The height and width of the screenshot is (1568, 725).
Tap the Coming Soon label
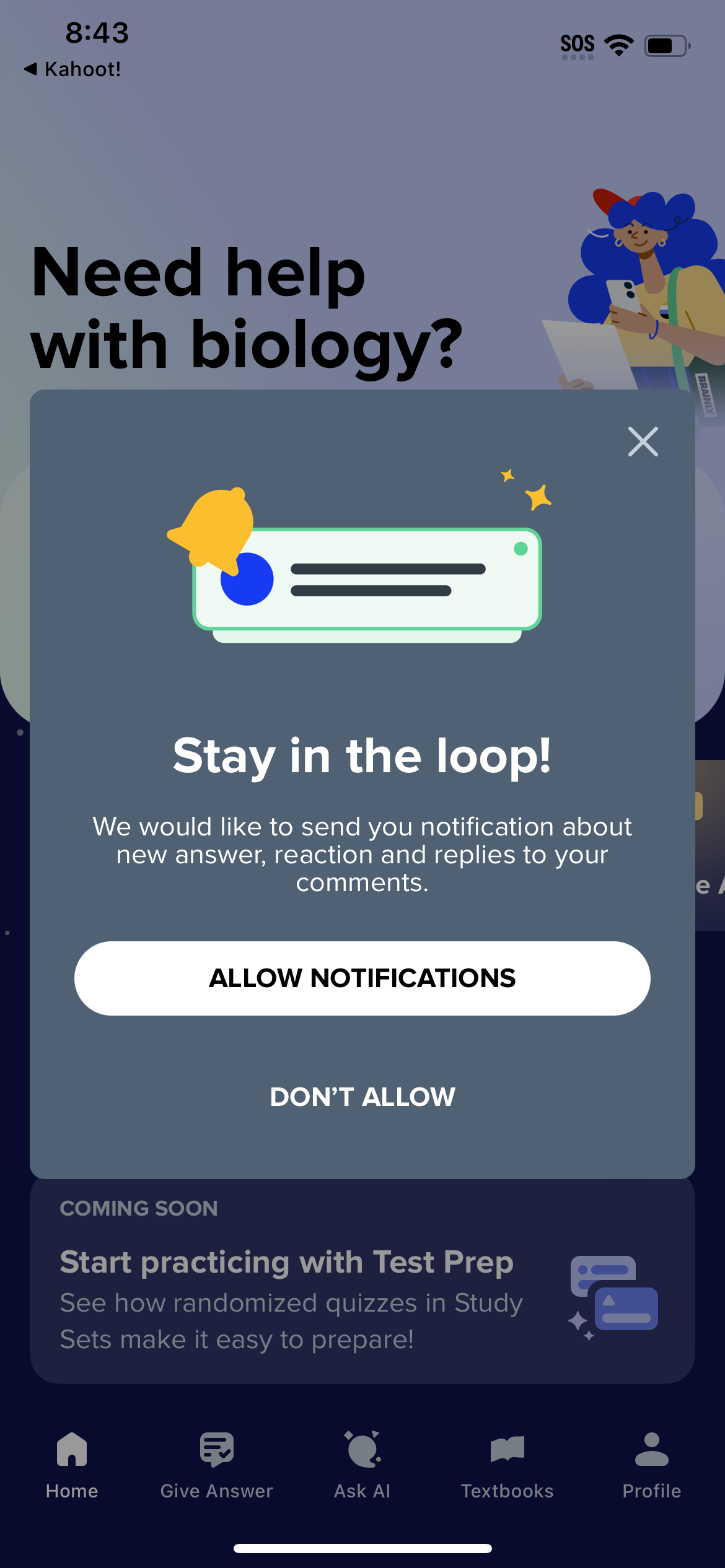[138, 1208]
